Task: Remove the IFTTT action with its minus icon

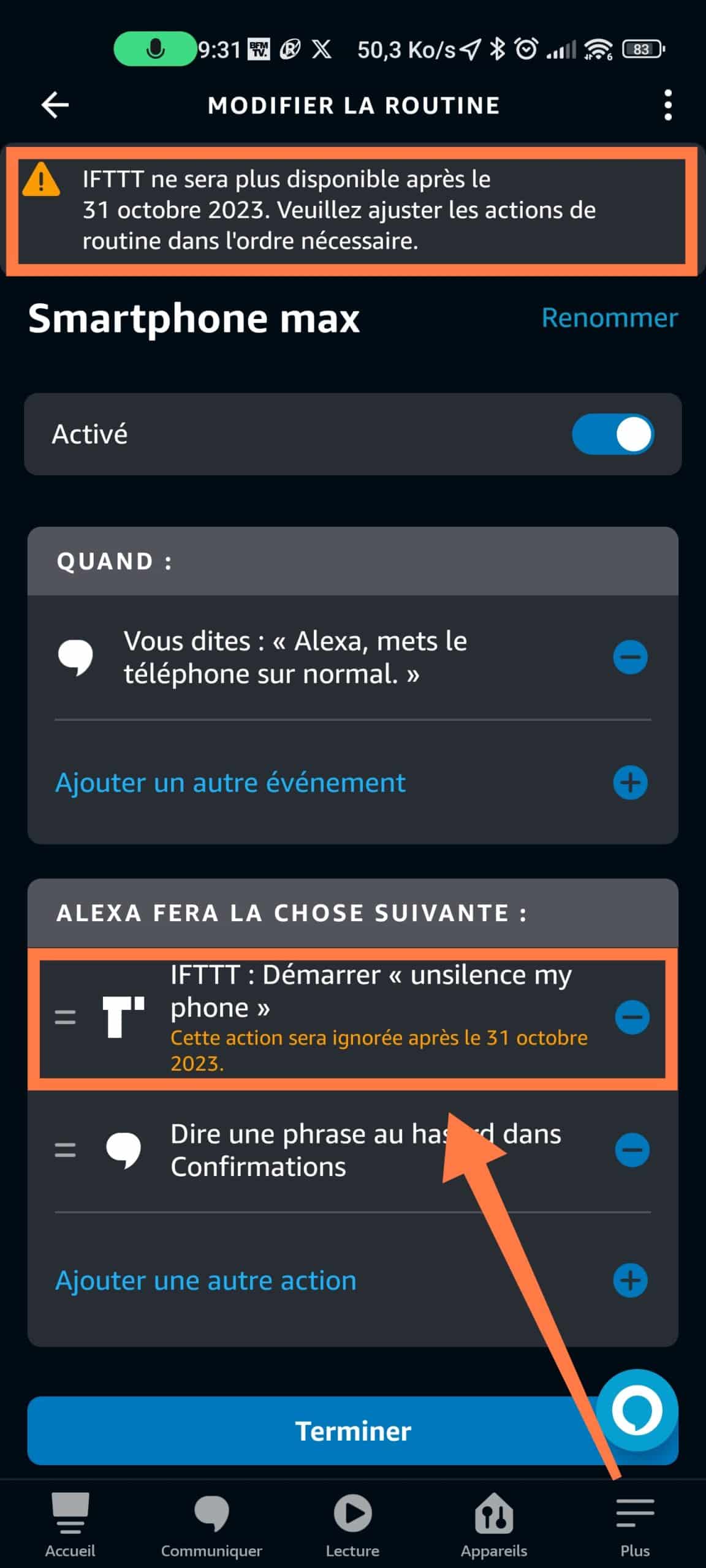Action: [x=632, y=1017]
